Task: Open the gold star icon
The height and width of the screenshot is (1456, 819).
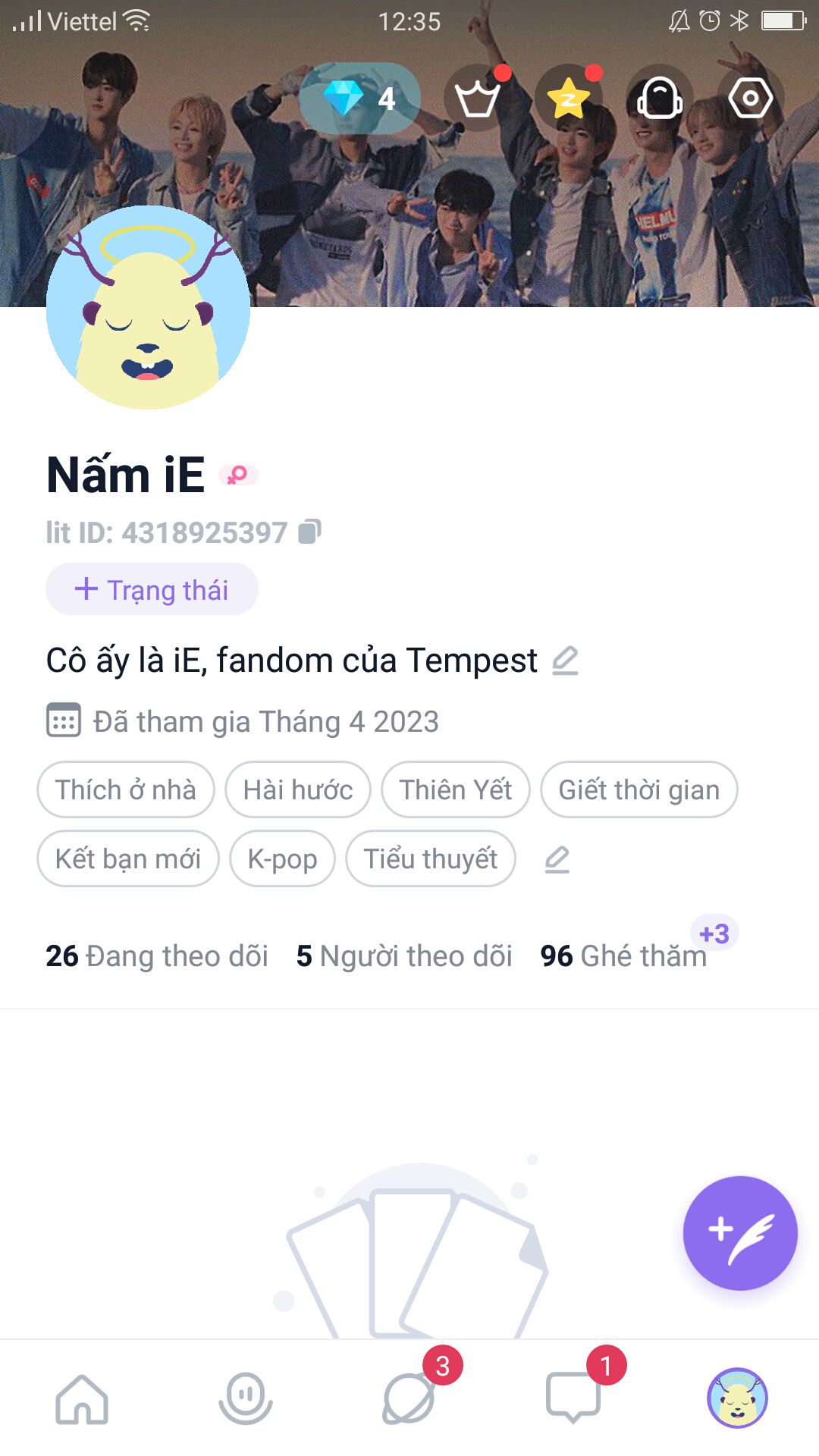Action: point(568,99)
